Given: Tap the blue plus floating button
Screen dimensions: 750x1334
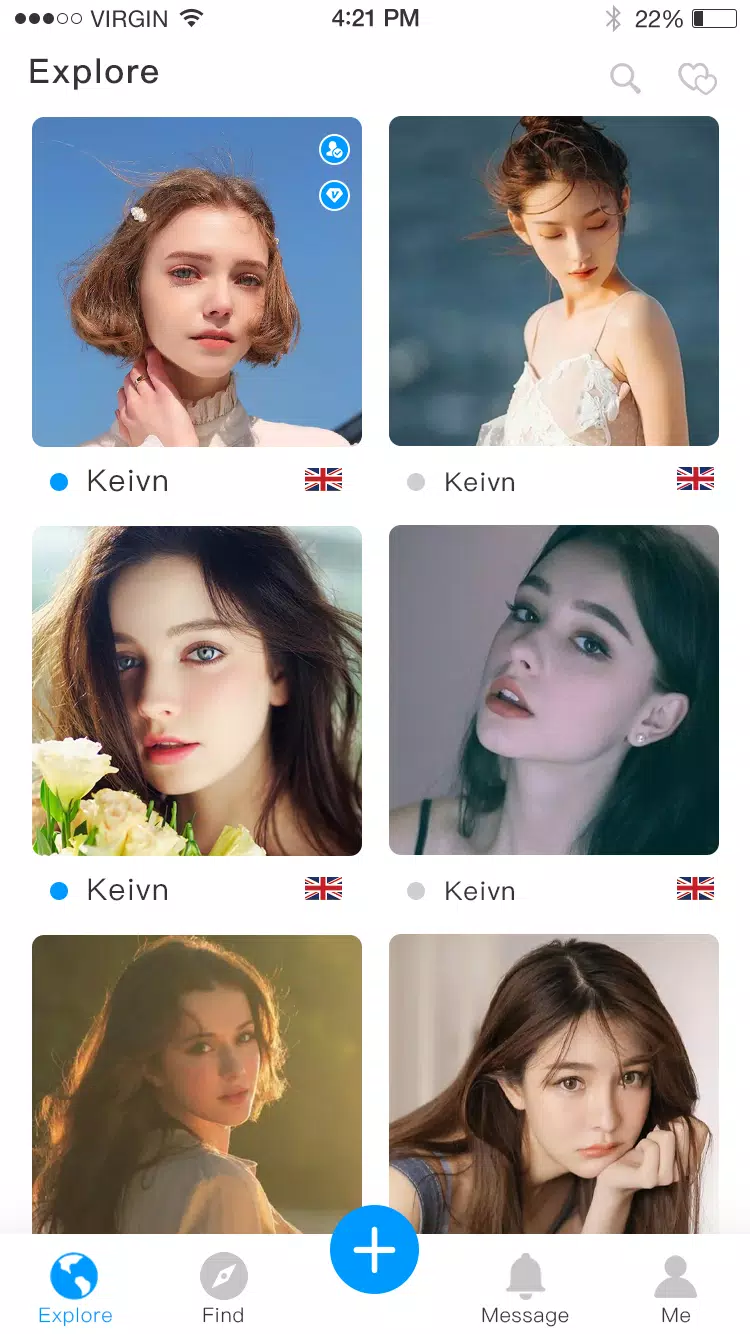Looking at the screenshot, I should [x=374, y=1251].
